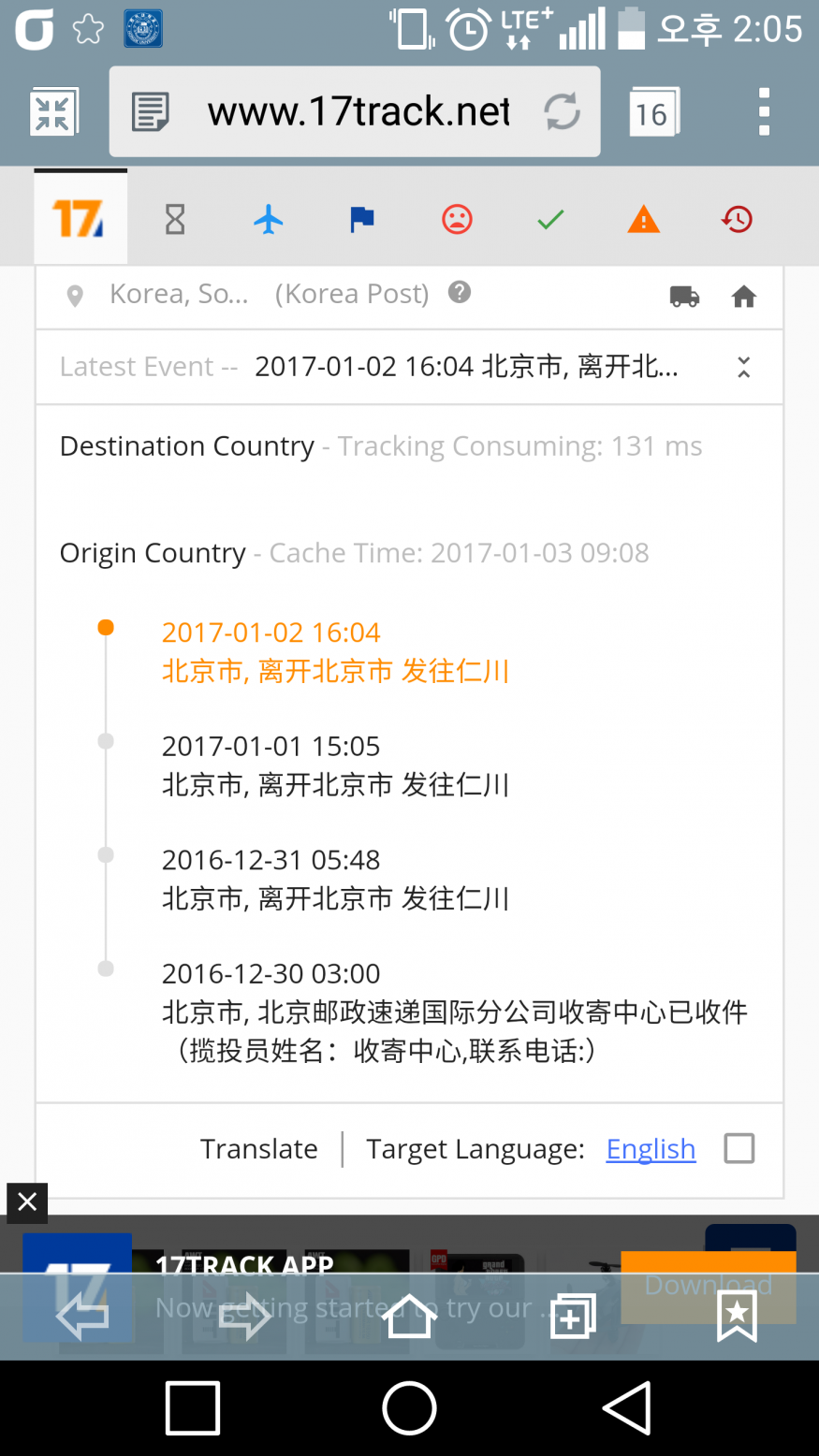Image resolution: width=819 pixels, height=1456 pixels.
Task: Reload the 17track page
Action: pos(562,112)
